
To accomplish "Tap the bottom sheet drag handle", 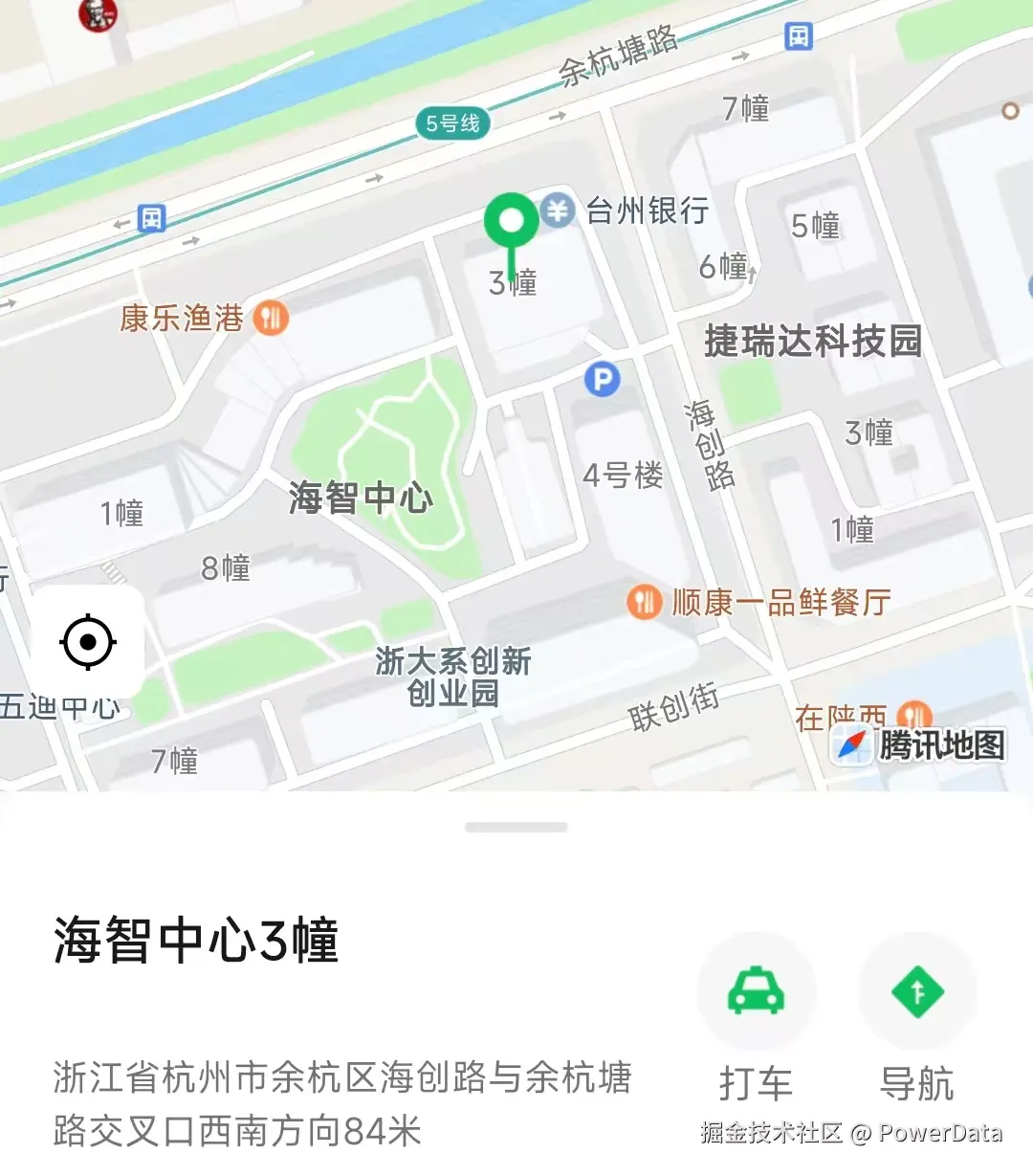I will tap(516, 827).
